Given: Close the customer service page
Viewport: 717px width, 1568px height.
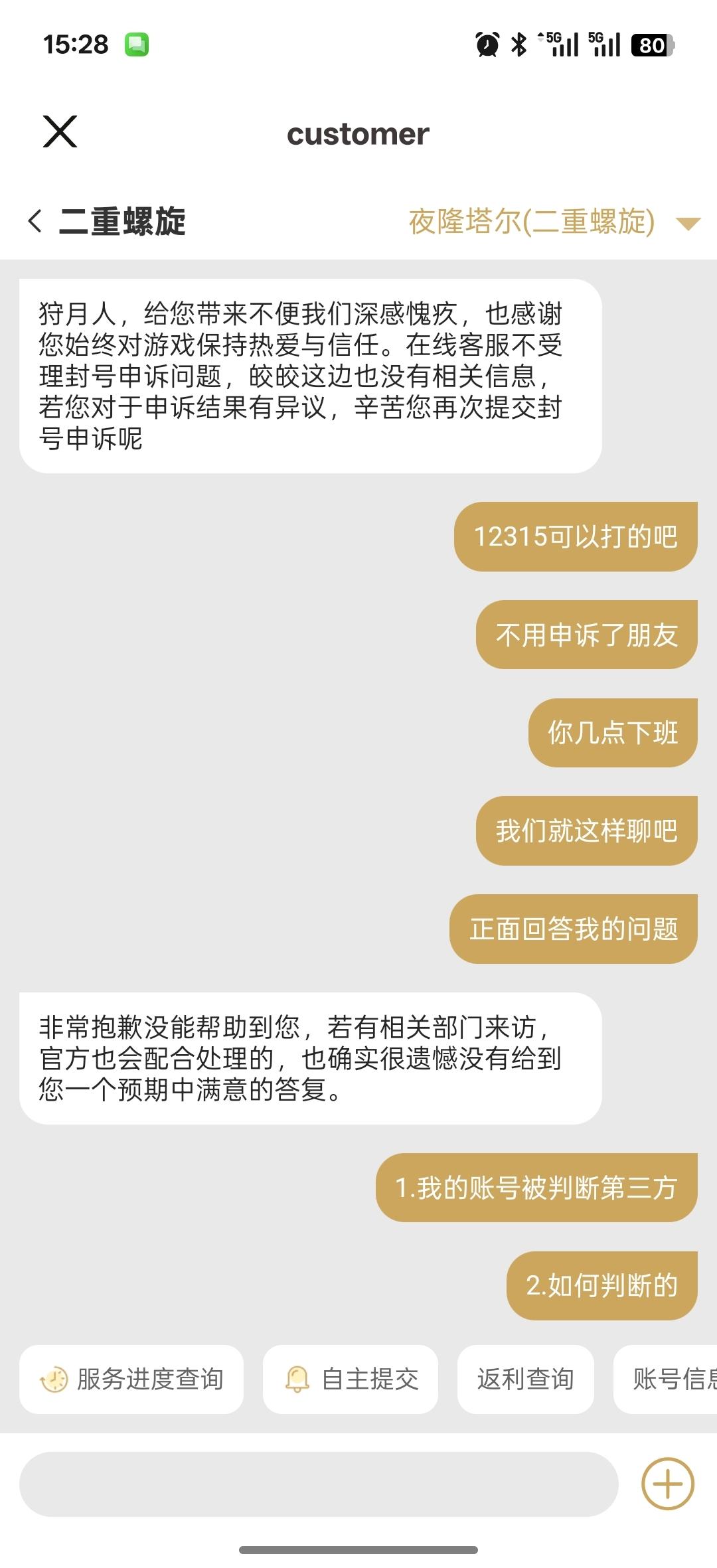Looking at the screenshot, I should point(60,131).
